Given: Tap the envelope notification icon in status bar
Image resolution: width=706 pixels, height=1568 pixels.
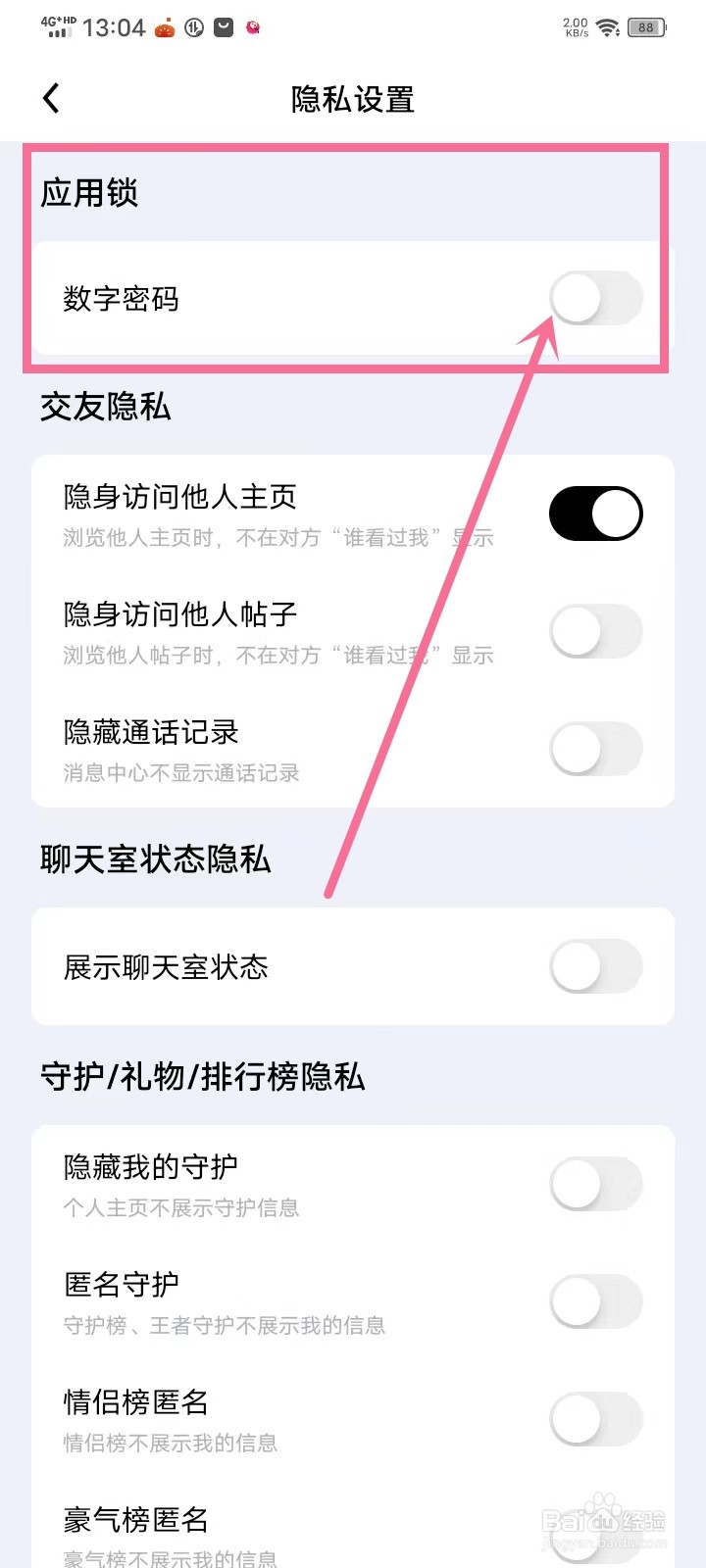Looking at the screenshot, I should [x=224, y=26].
